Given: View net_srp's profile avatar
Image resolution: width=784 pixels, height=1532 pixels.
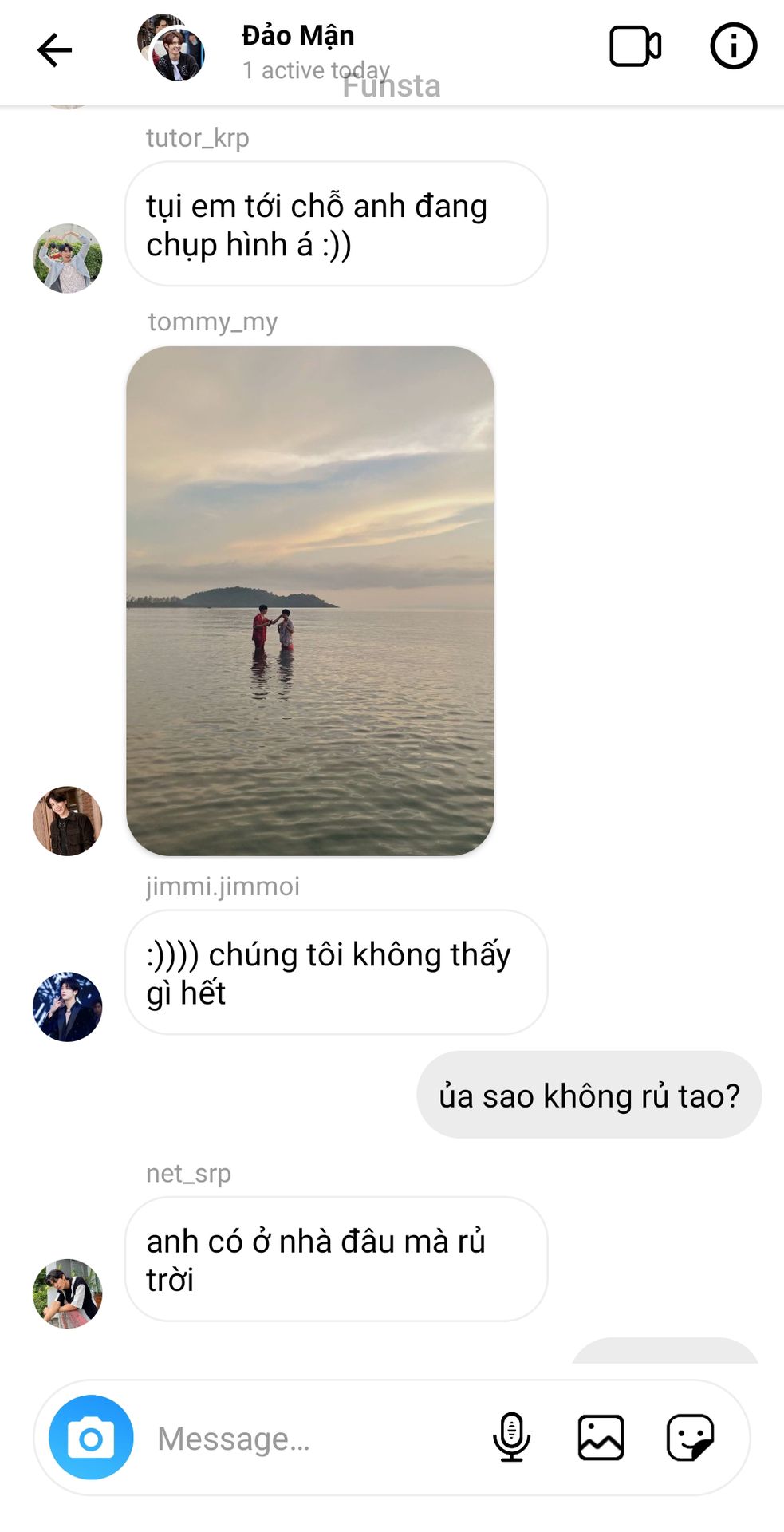Looking at the screenshot, I should point(68,1293).
